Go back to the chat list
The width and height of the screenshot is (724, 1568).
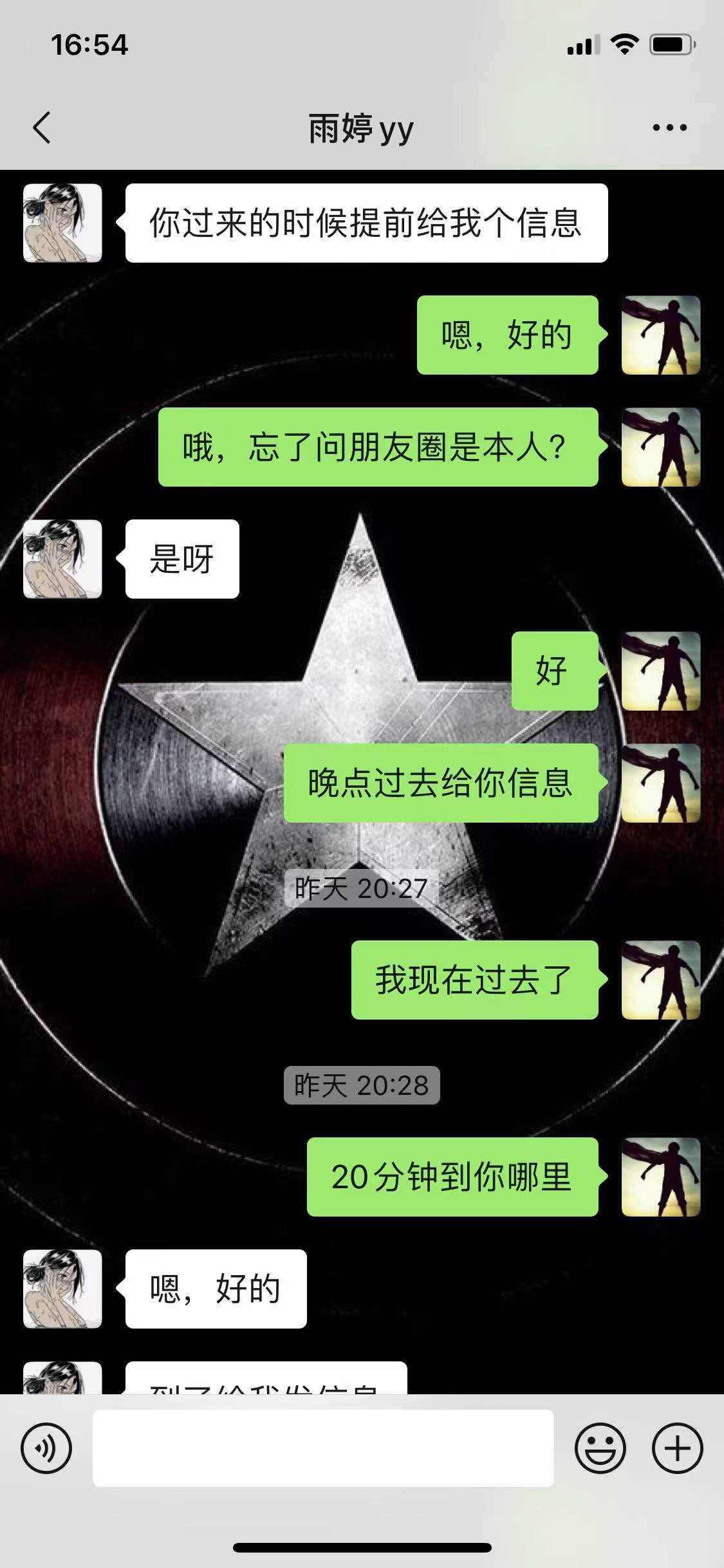41,127
